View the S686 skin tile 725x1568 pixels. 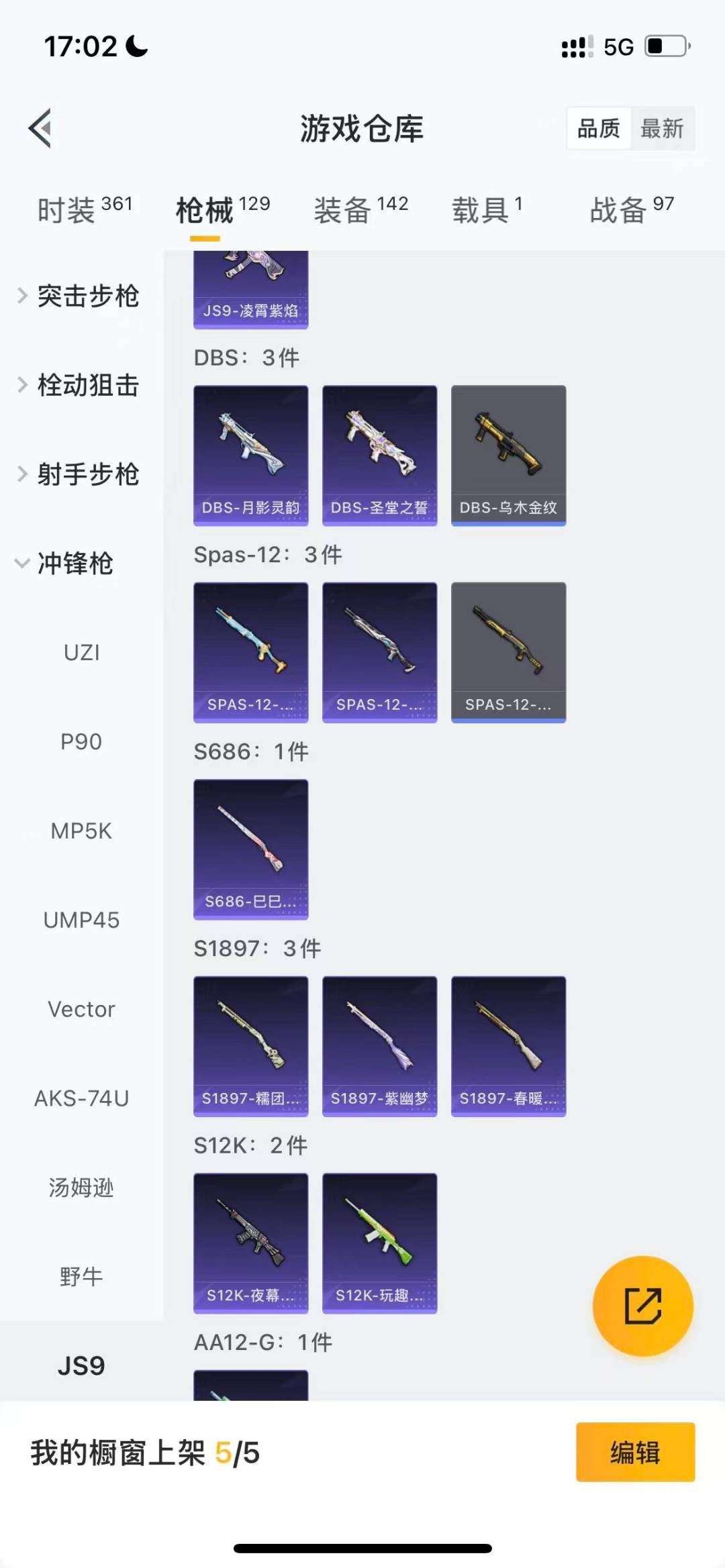(251, 849)
